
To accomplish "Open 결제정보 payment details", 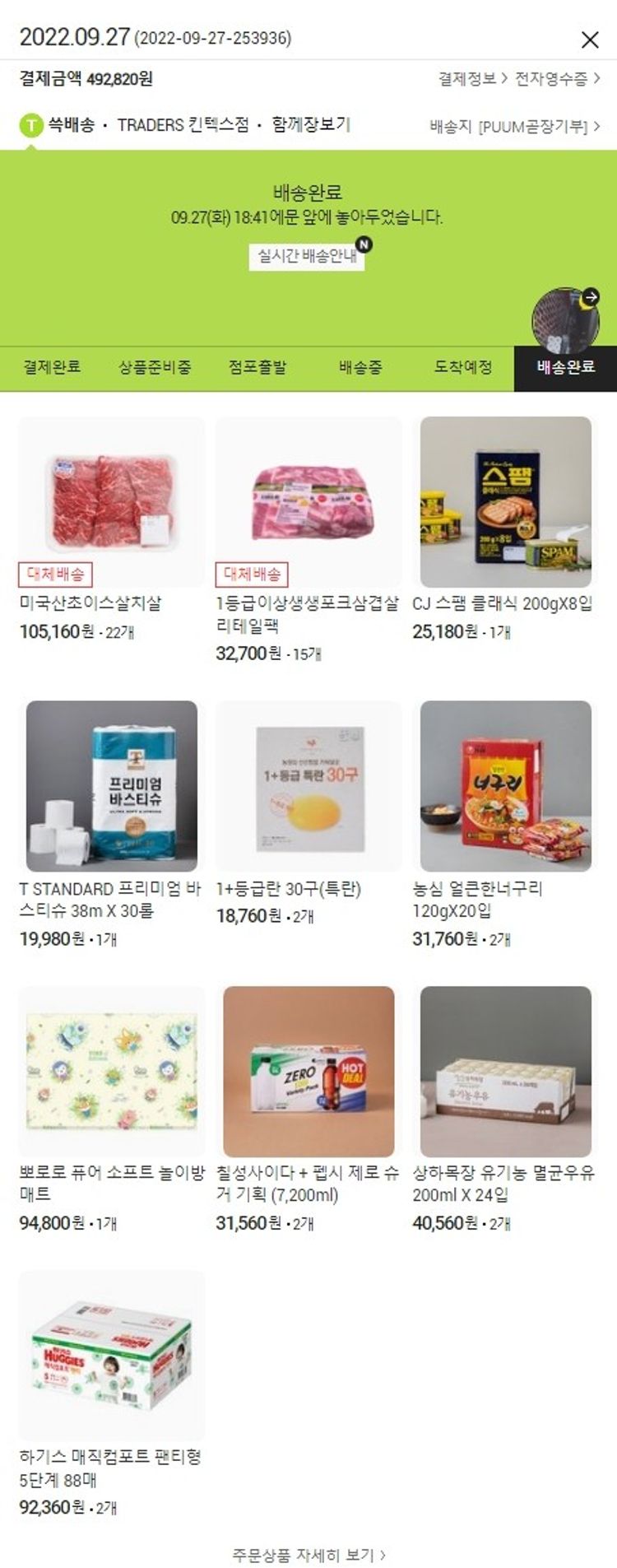I will (x=472, y=79).
